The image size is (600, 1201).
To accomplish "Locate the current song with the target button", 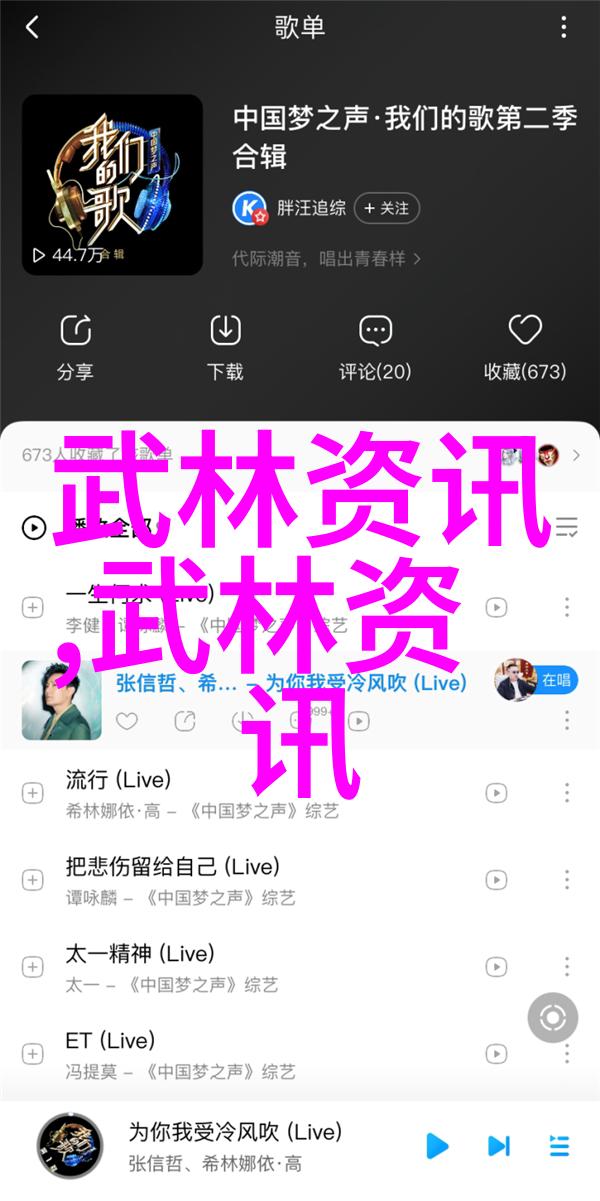I will coord(552,1019).
